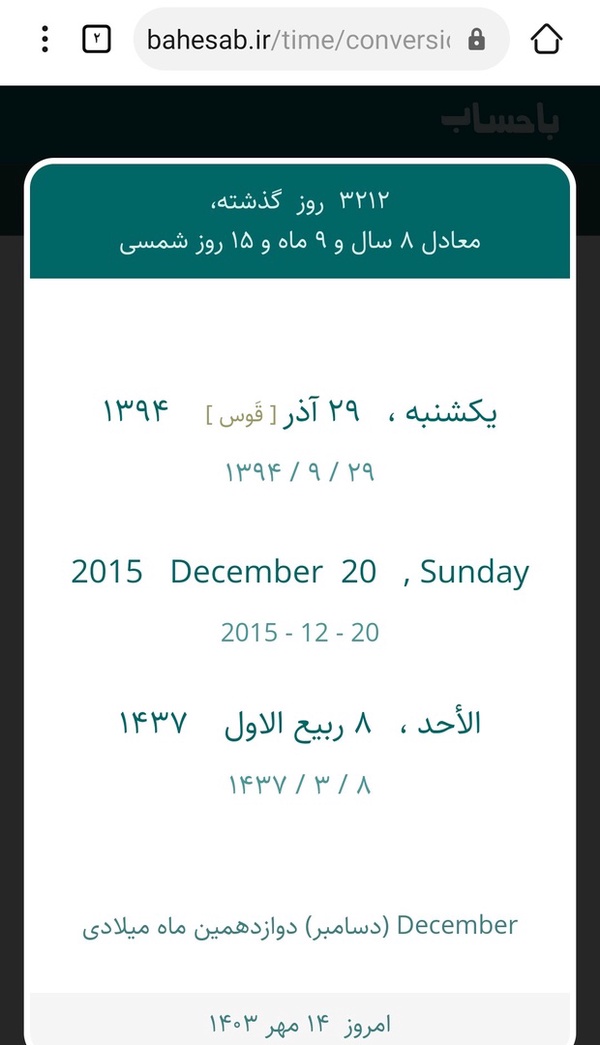The height and width of the screenshot is (1045, 600).
Task: Open the browser overflow menu
Action: [45, 39]
